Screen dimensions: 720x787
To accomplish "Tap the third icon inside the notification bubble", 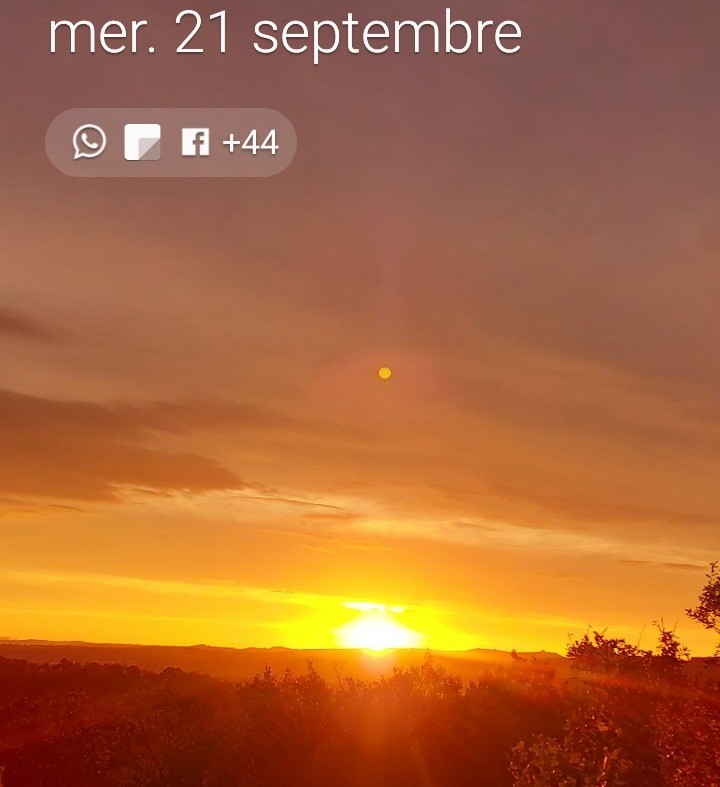I will (197, 143).
